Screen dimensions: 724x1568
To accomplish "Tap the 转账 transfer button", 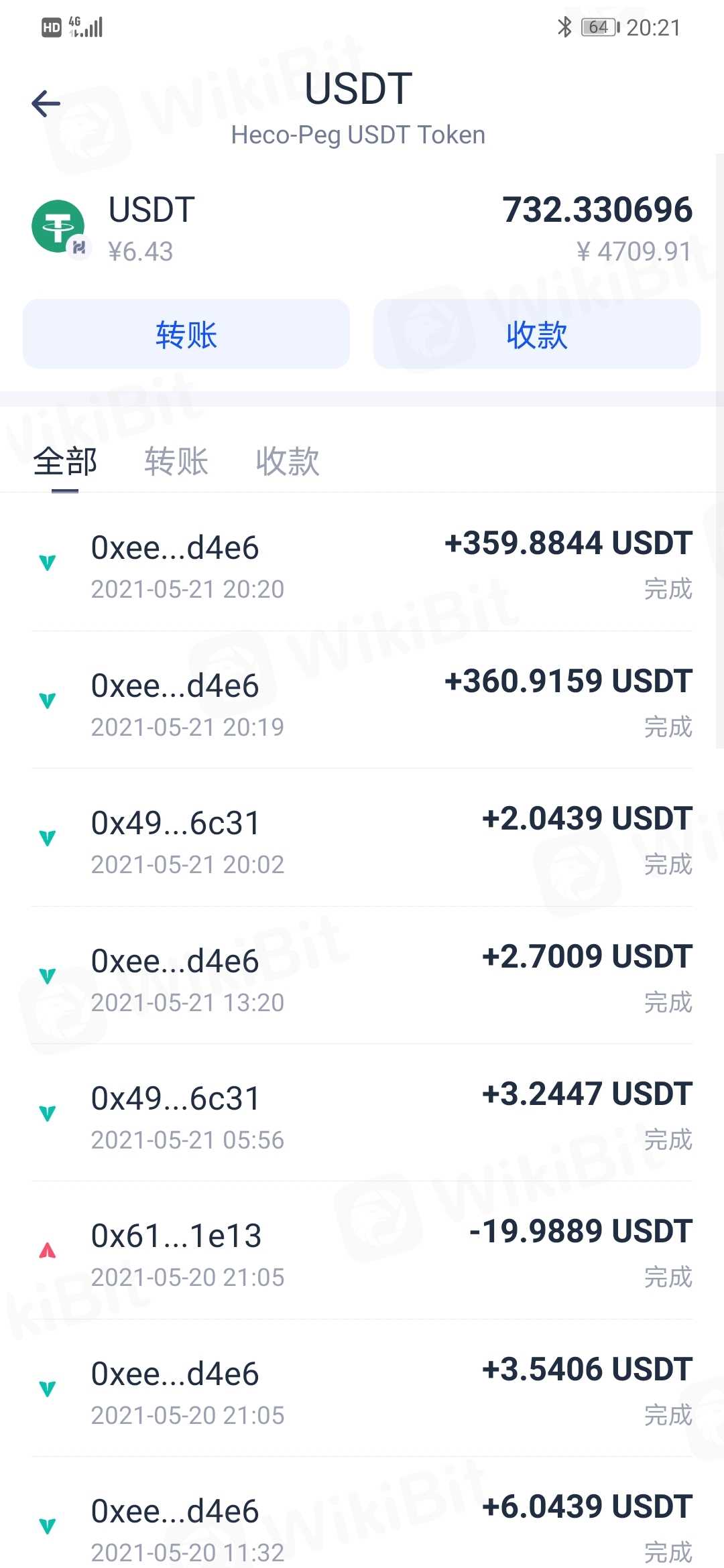I will [186, 334].
